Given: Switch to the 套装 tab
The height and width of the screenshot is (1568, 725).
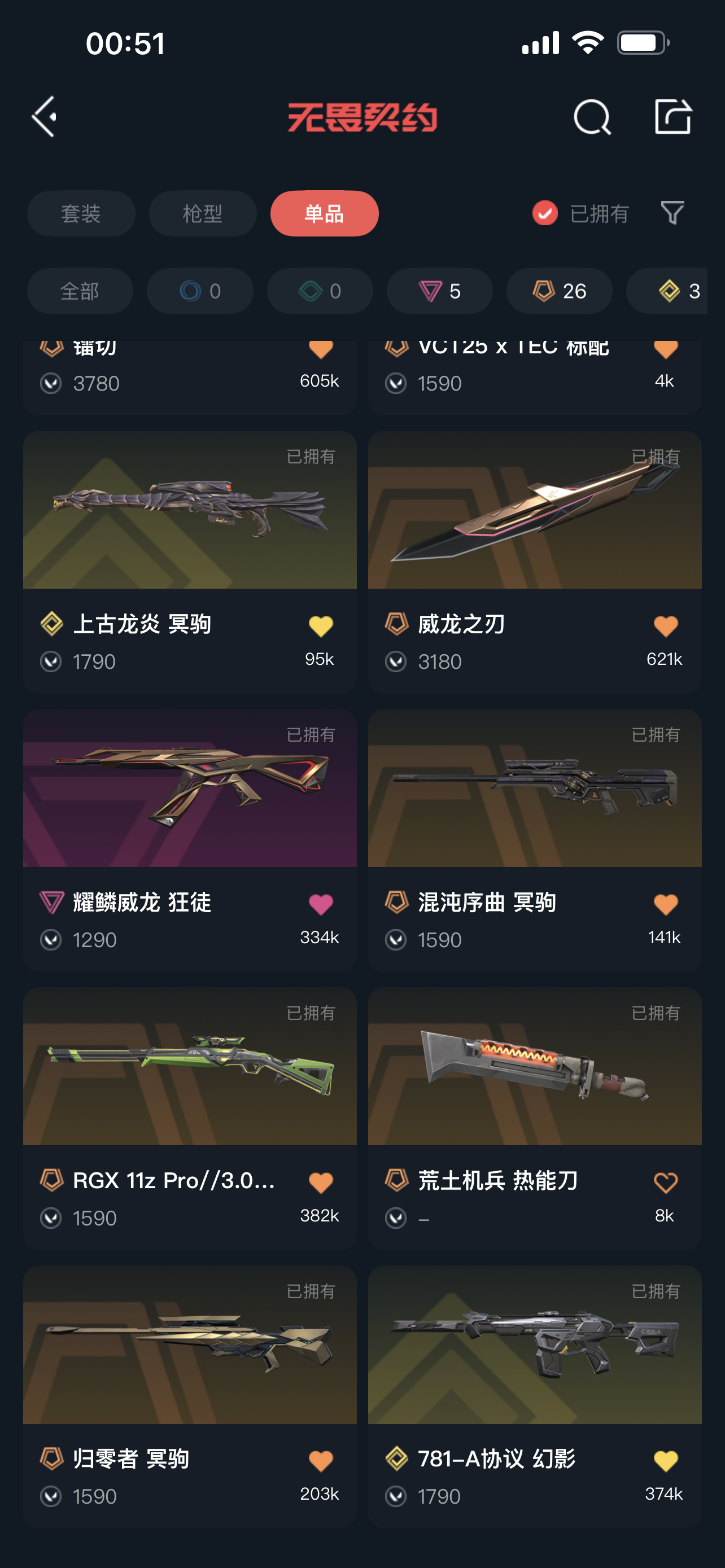Looking at the screenshot, I should coord(81,214).
